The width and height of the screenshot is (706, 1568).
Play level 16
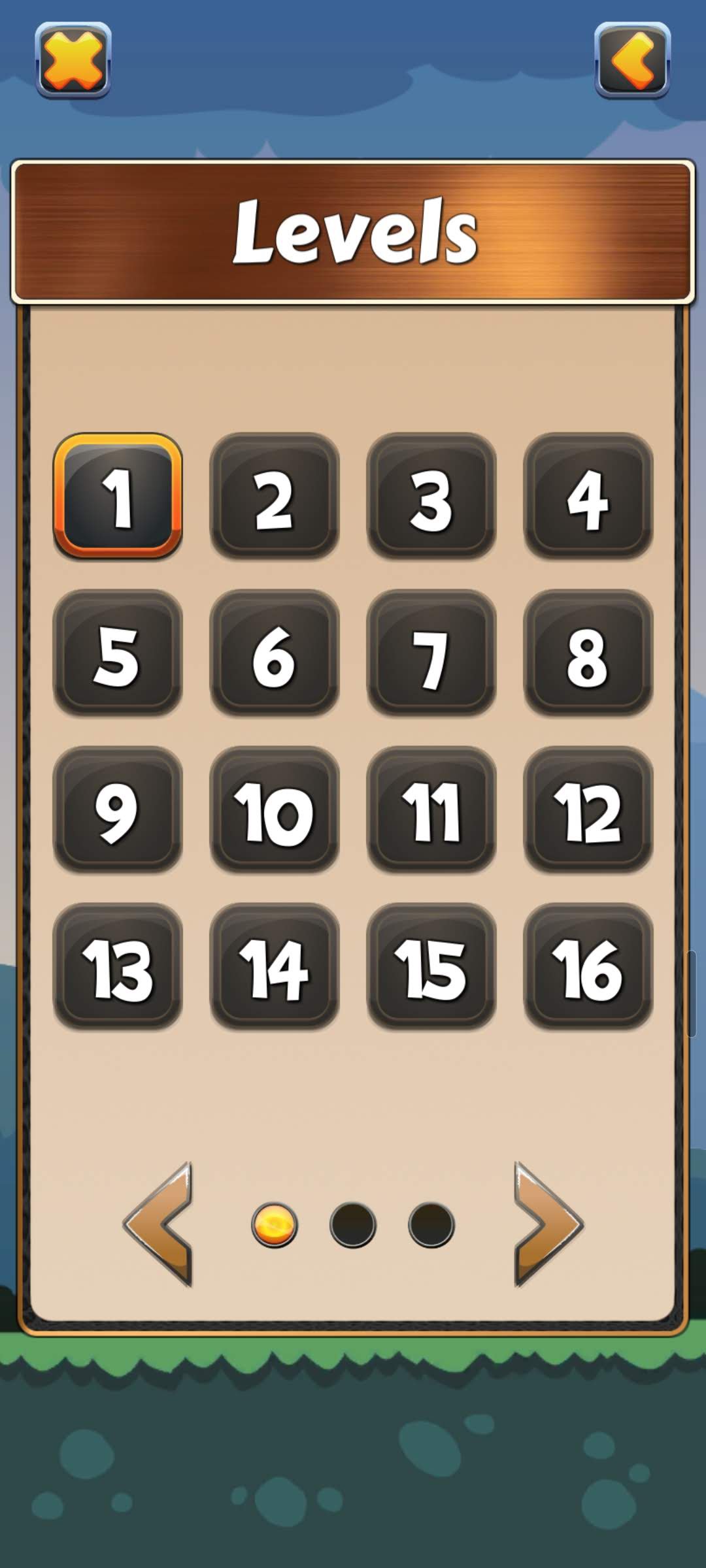(588, 966)
